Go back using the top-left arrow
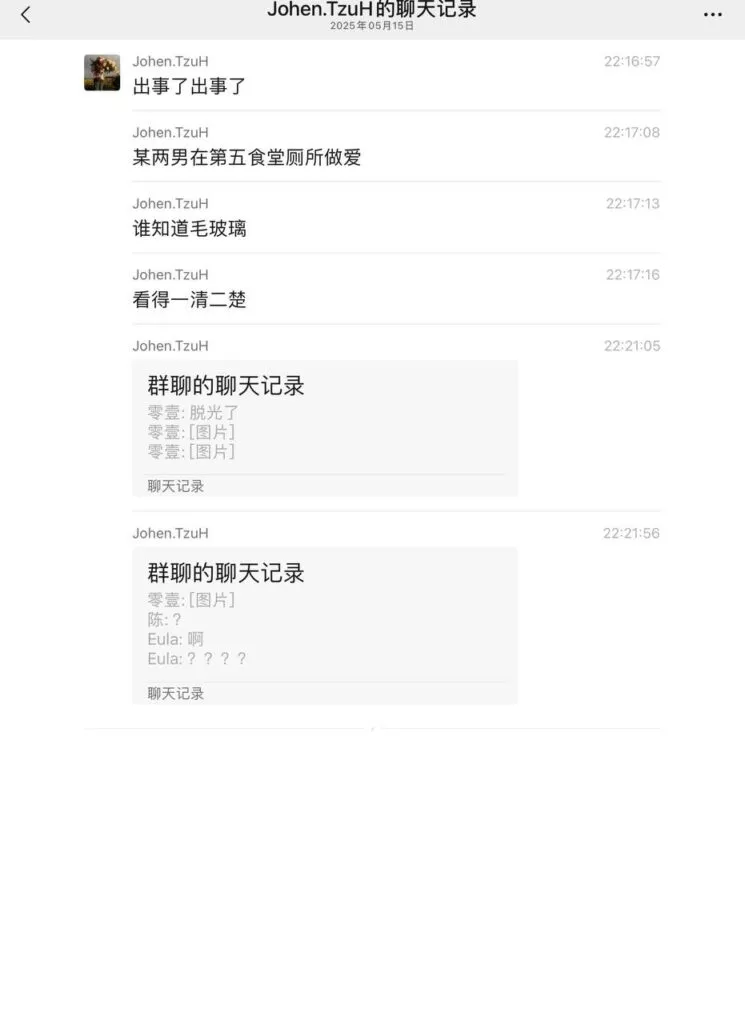This screenshot has width=745, height=1024. 26,15
